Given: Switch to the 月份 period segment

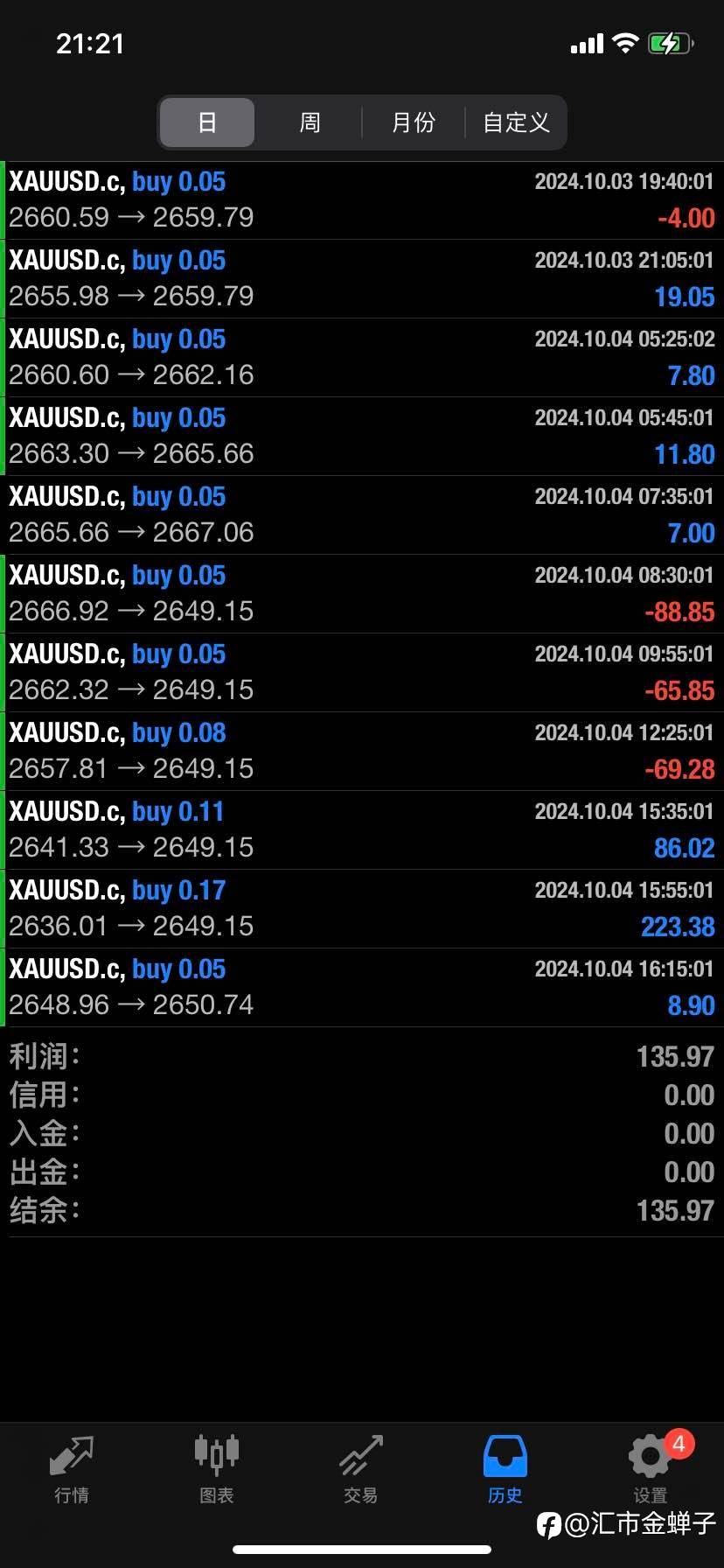Looking at the screenshot, I should (x=413, y=122).
